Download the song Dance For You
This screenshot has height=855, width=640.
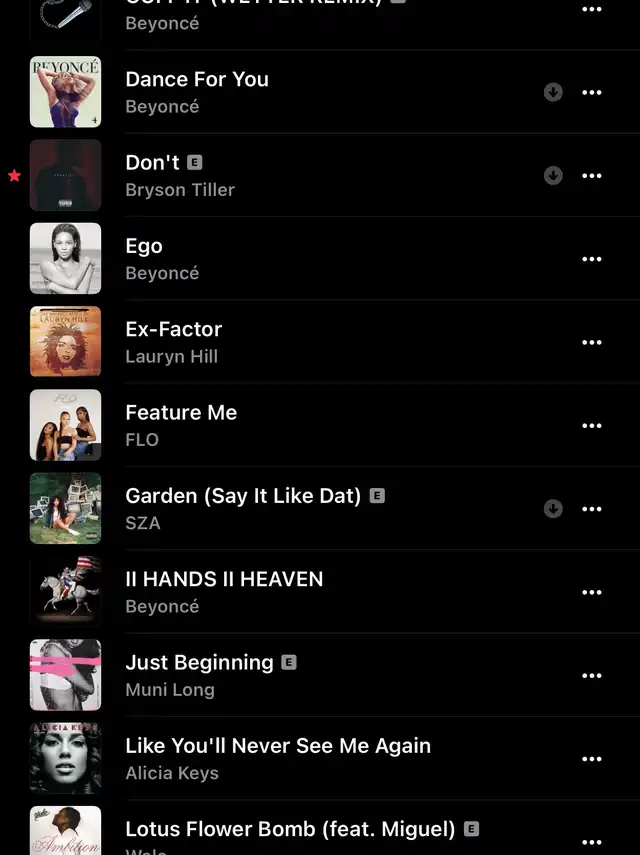[x=553, y=92]
